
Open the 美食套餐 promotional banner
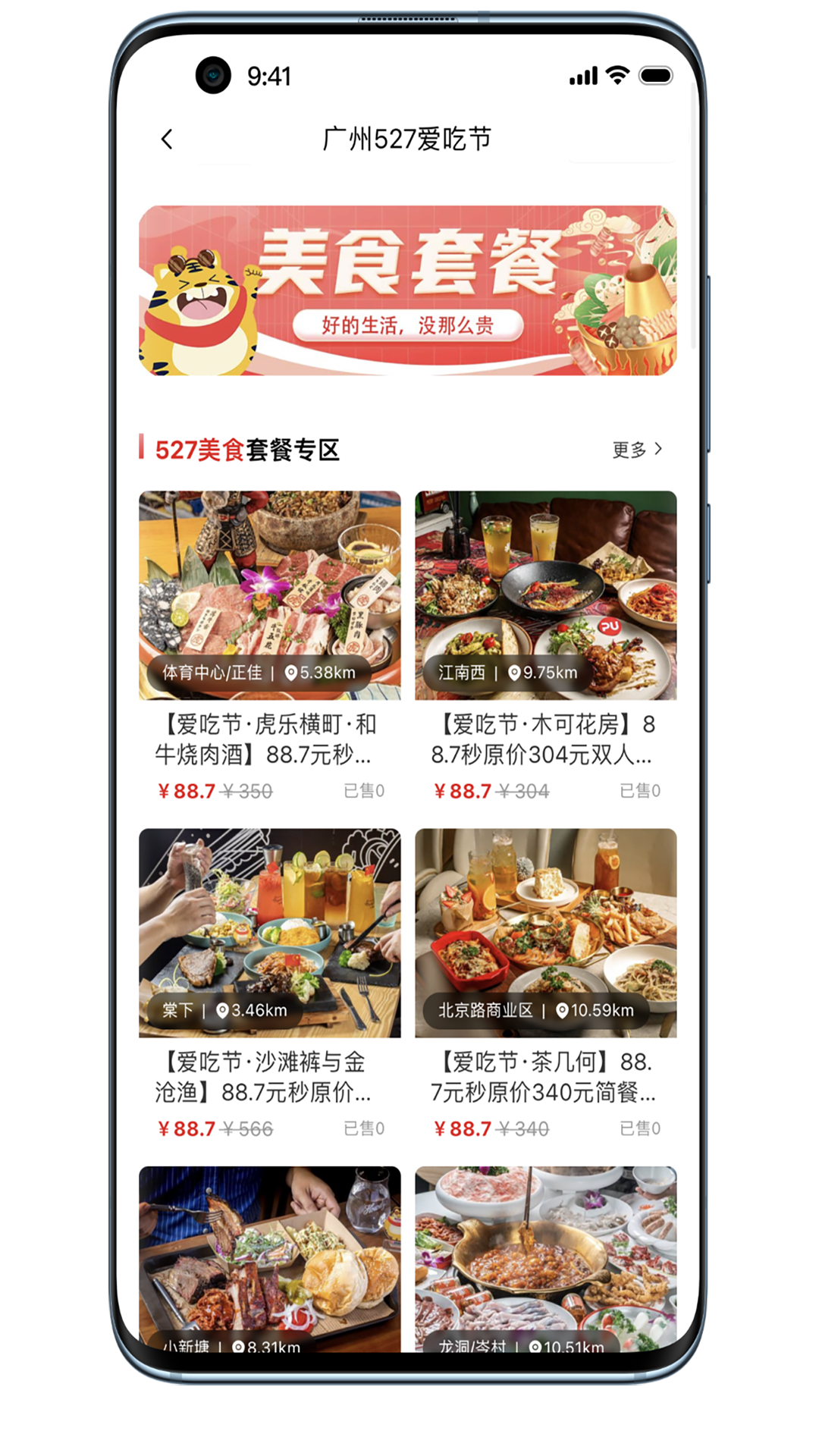(408, 290)
